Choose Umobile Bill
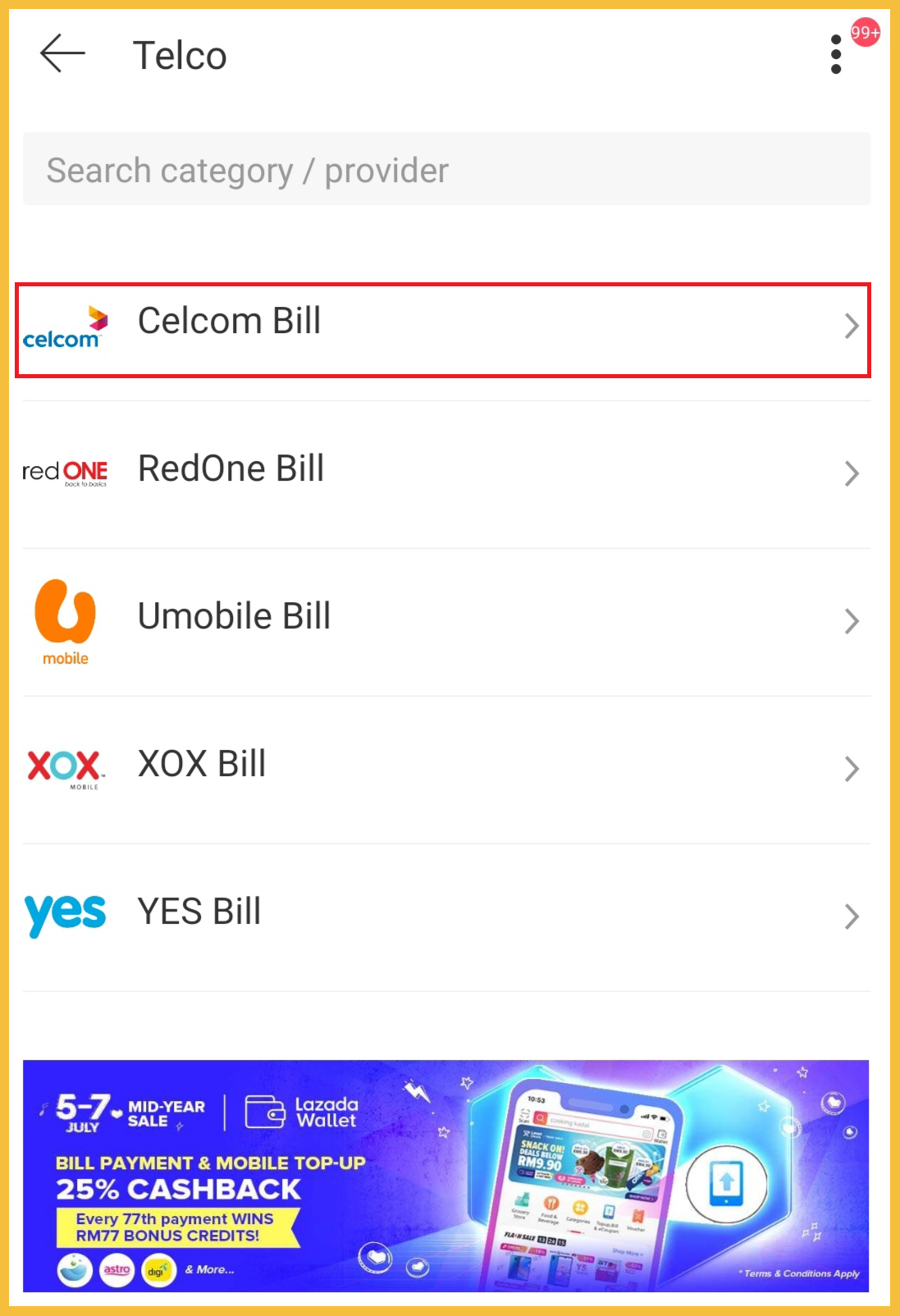Screen dimensions: 900x1316 coord(443,620)
